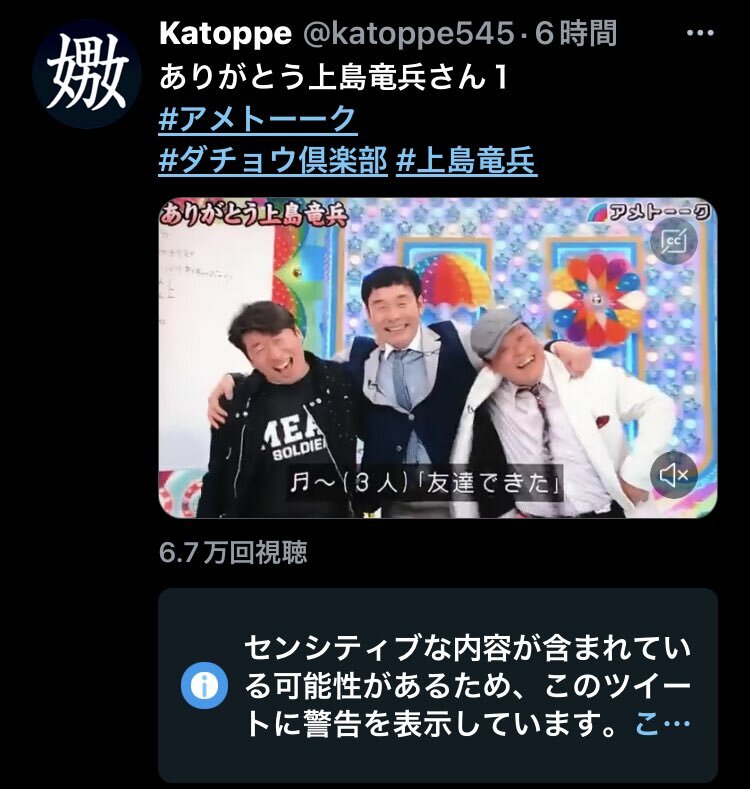The height and width of the screenshot is (789, 750).
Task: Unmute the video sound
Action: pyautogui.click(x=674, y=475)
